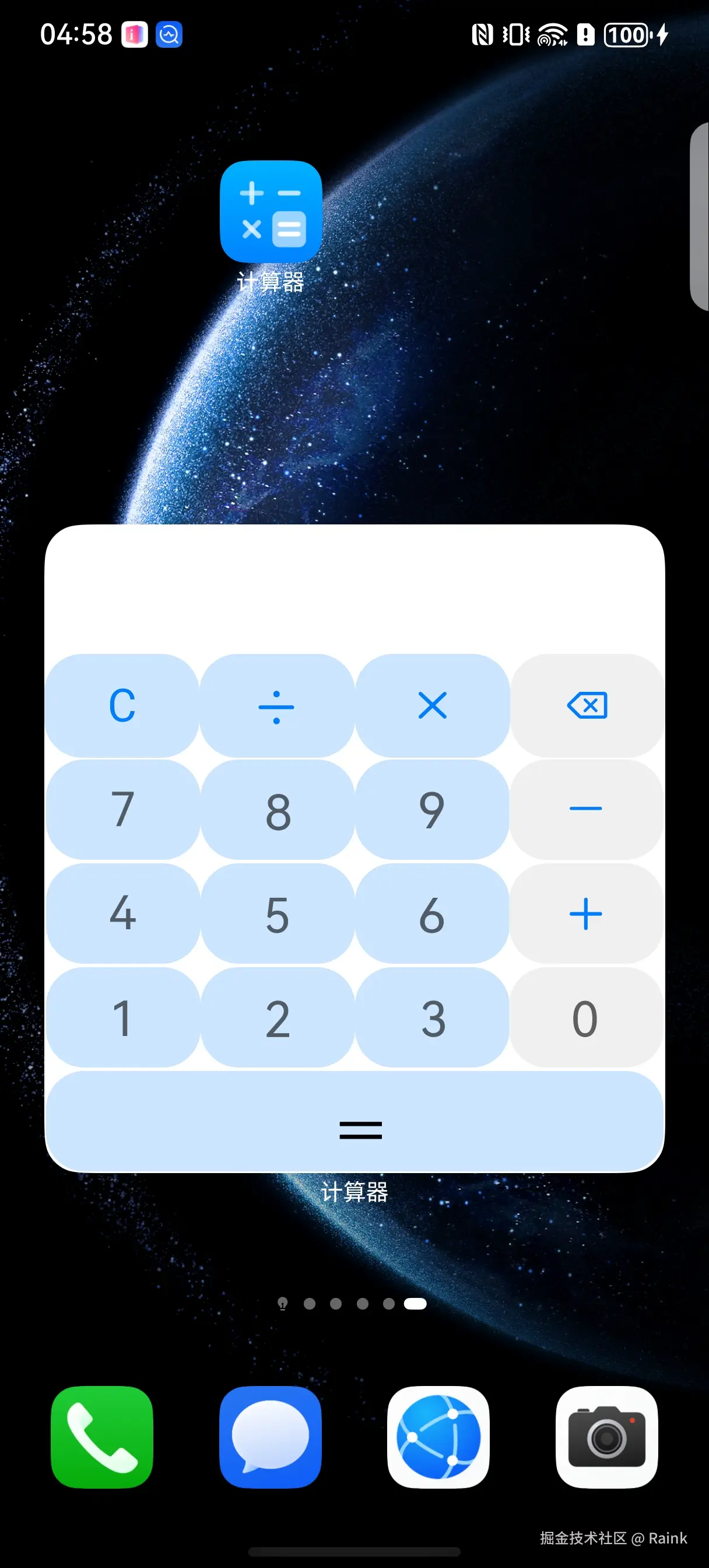Tap the equals key
This screenshot has width=709, height=1568.
tap(355, 1123)
